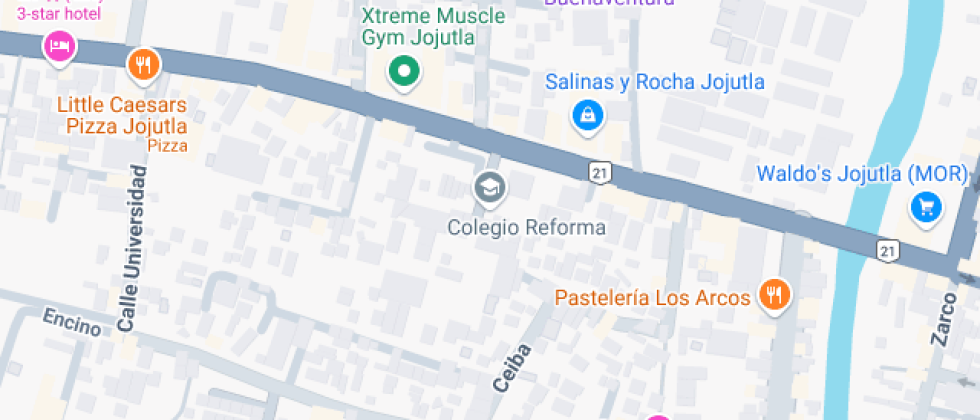Open the Little Caesars Pizza Jojutla pin
Screen dimensions: 980x420
pyautogui.click(x=145, y=66)
